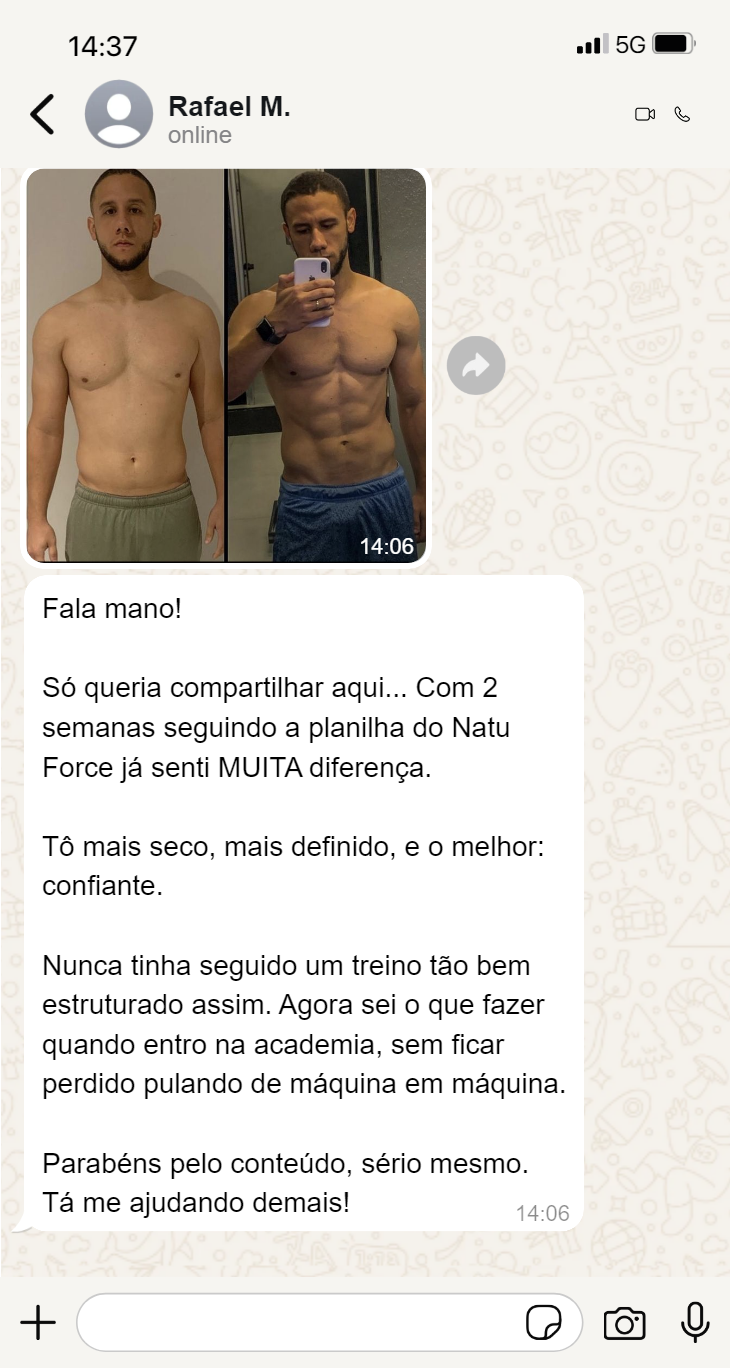Open Rafael M.'s contact info

tap(229, 119)
